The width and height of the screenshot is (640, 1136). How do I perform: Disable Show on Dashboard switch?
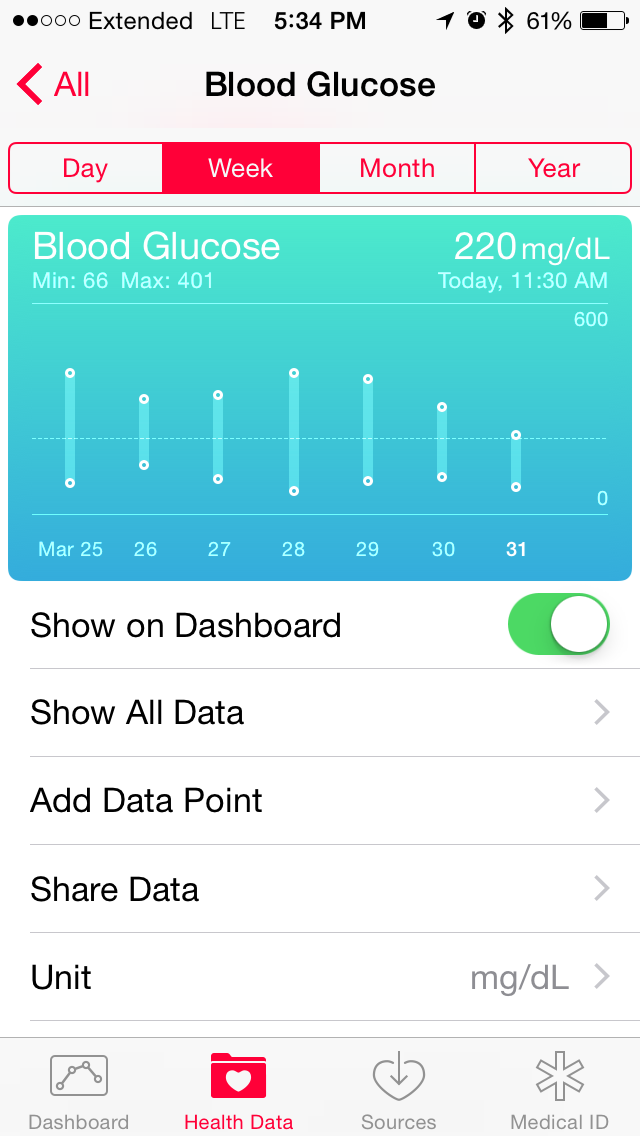point(559,625)
